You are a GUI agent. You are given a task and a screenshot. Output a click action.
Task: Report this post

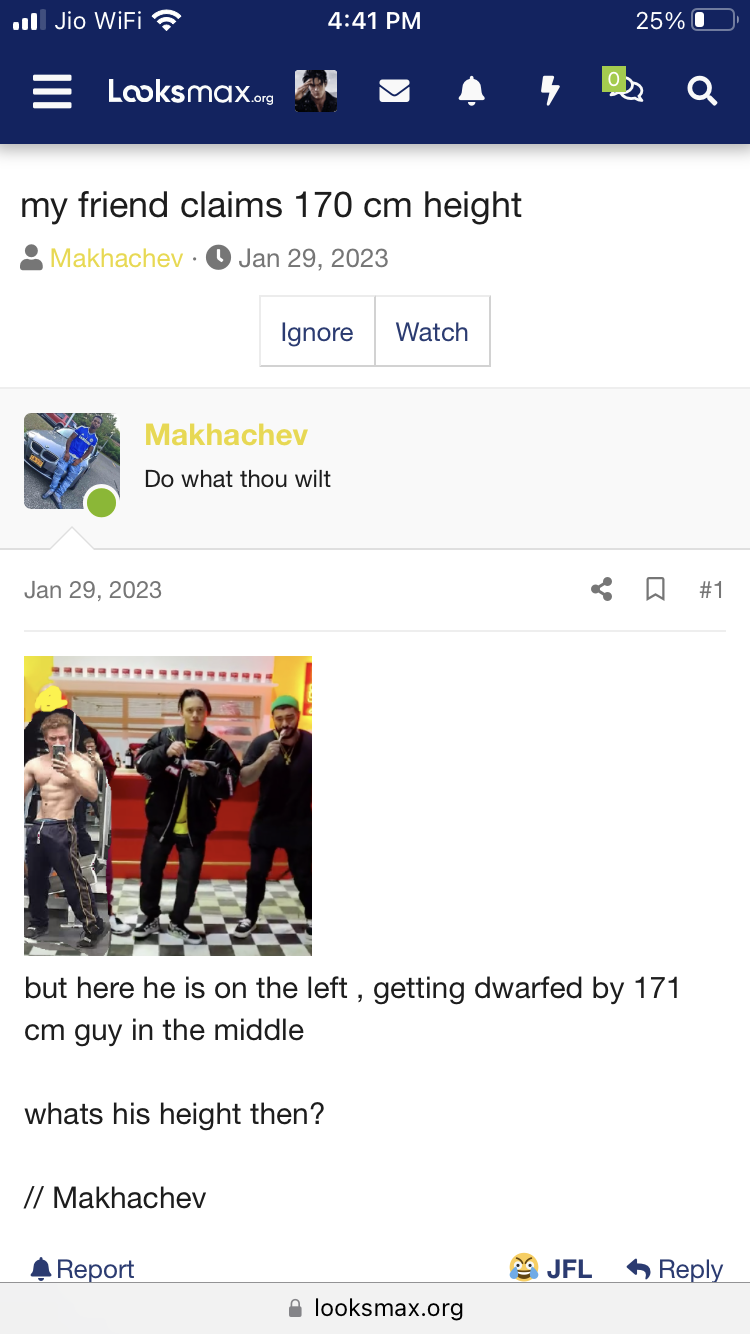click(83, 1269)
